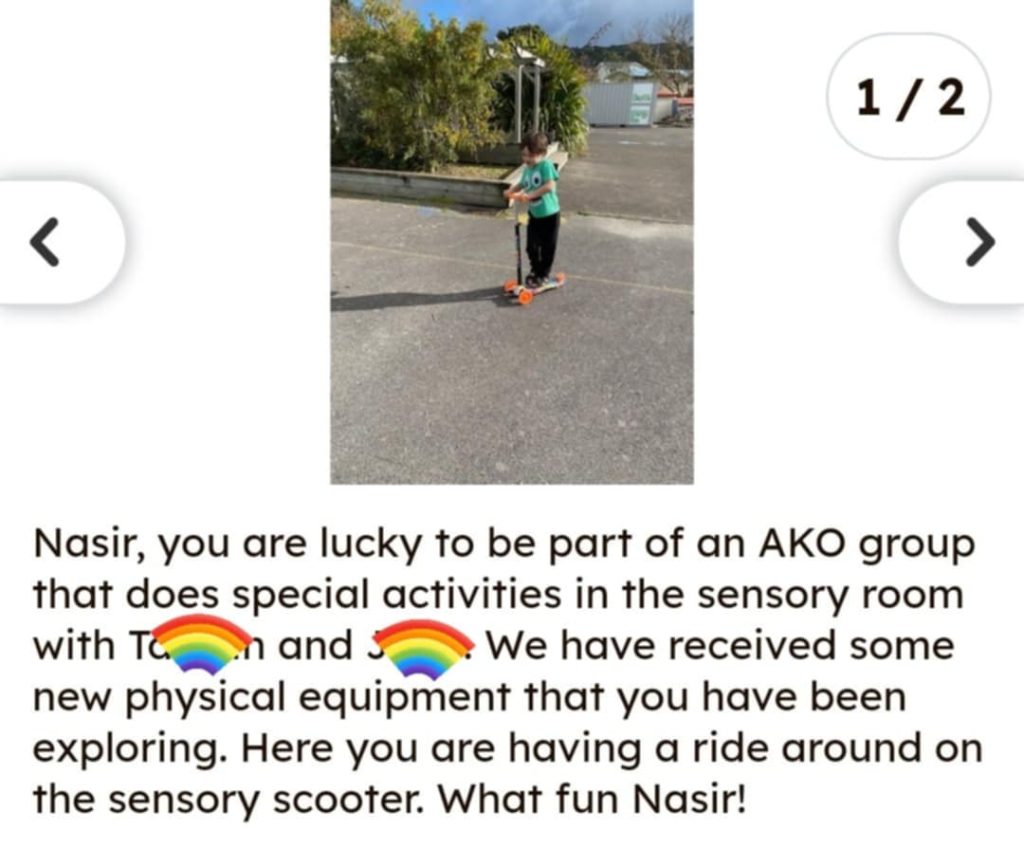This screenshot has height=848, width=1024.
Task: Open the scooter photo full screen
Action: (511, 240)
